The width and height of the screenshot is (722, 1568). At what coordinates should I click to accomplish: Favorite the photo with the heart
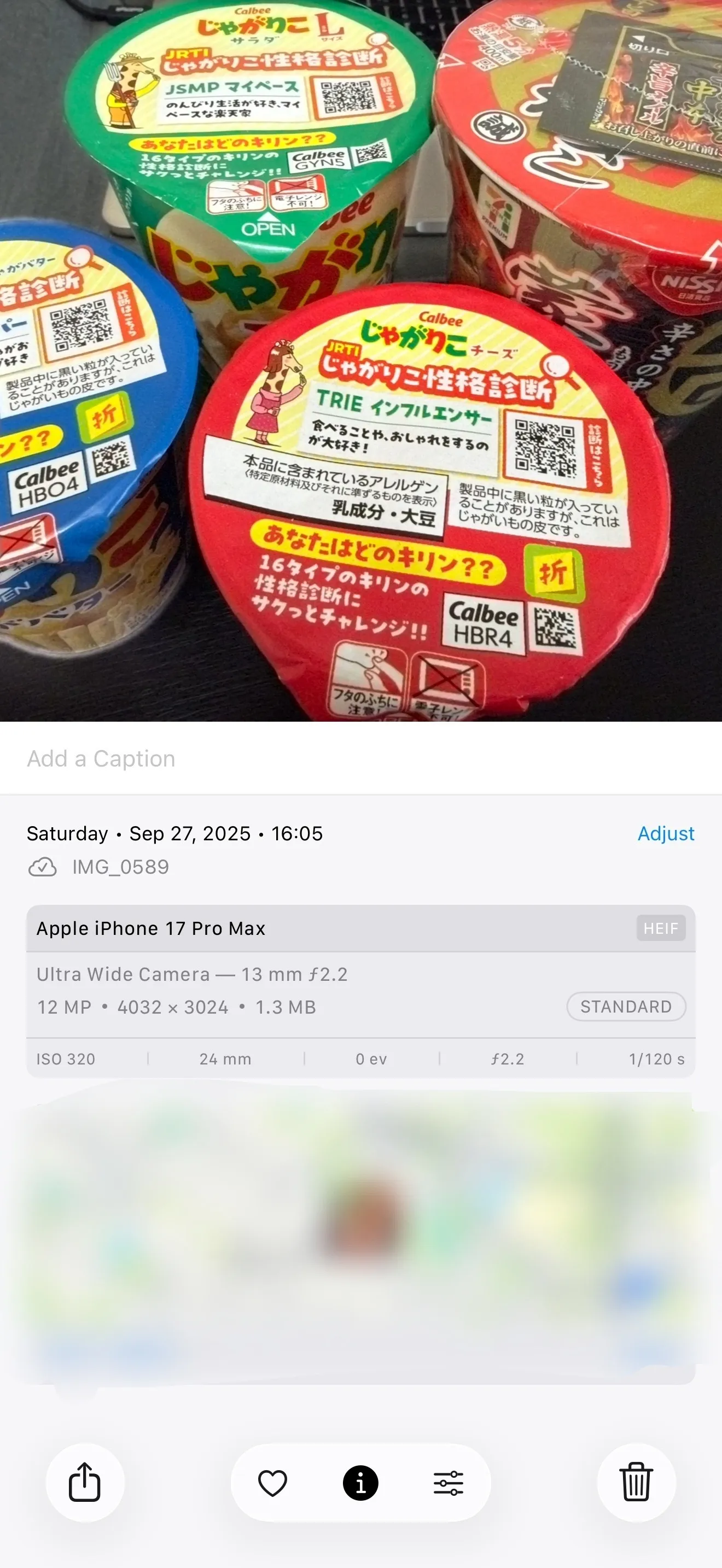[x=273, y=1482]
